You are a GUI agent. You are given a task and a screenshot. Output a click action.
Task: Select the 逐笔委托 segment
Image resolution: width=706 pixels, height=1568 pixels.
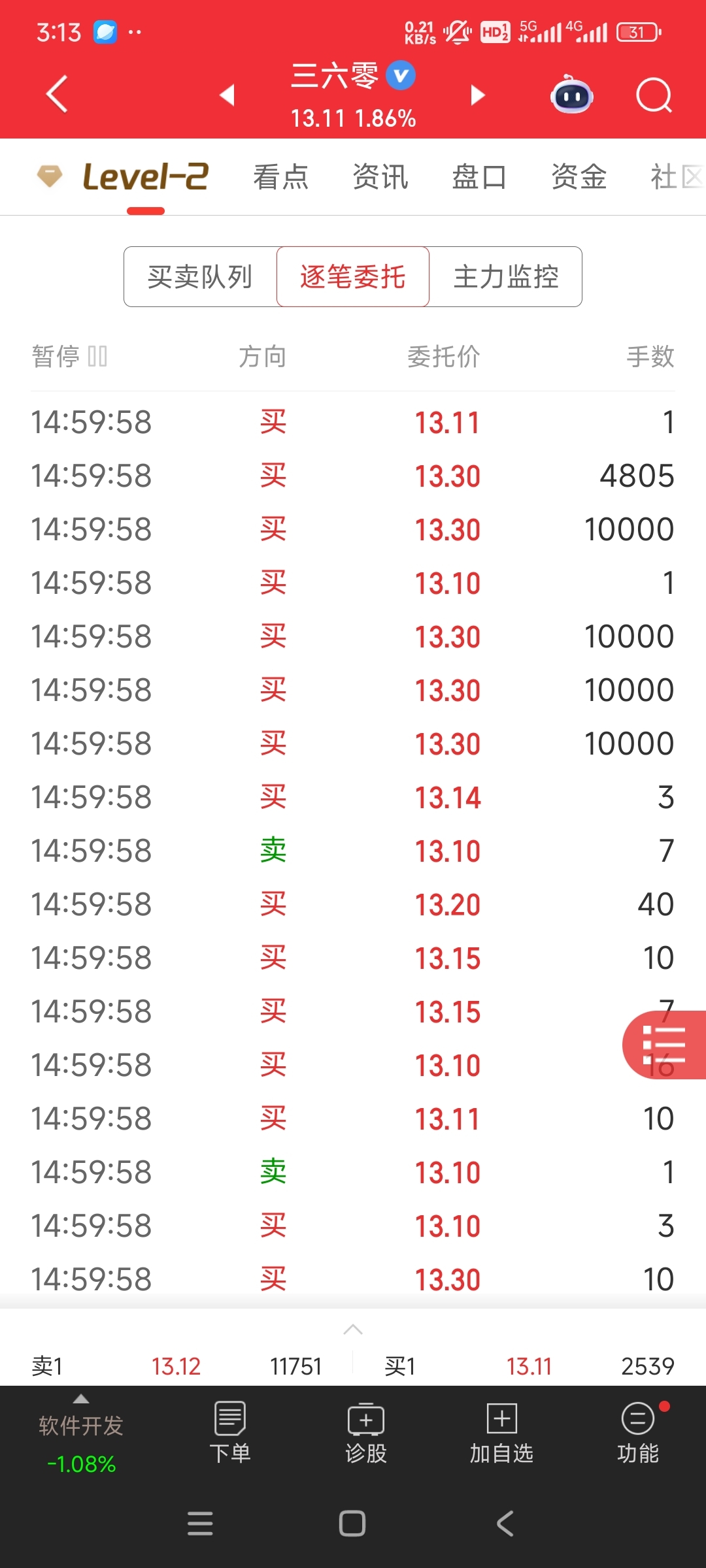pos(353,277)
